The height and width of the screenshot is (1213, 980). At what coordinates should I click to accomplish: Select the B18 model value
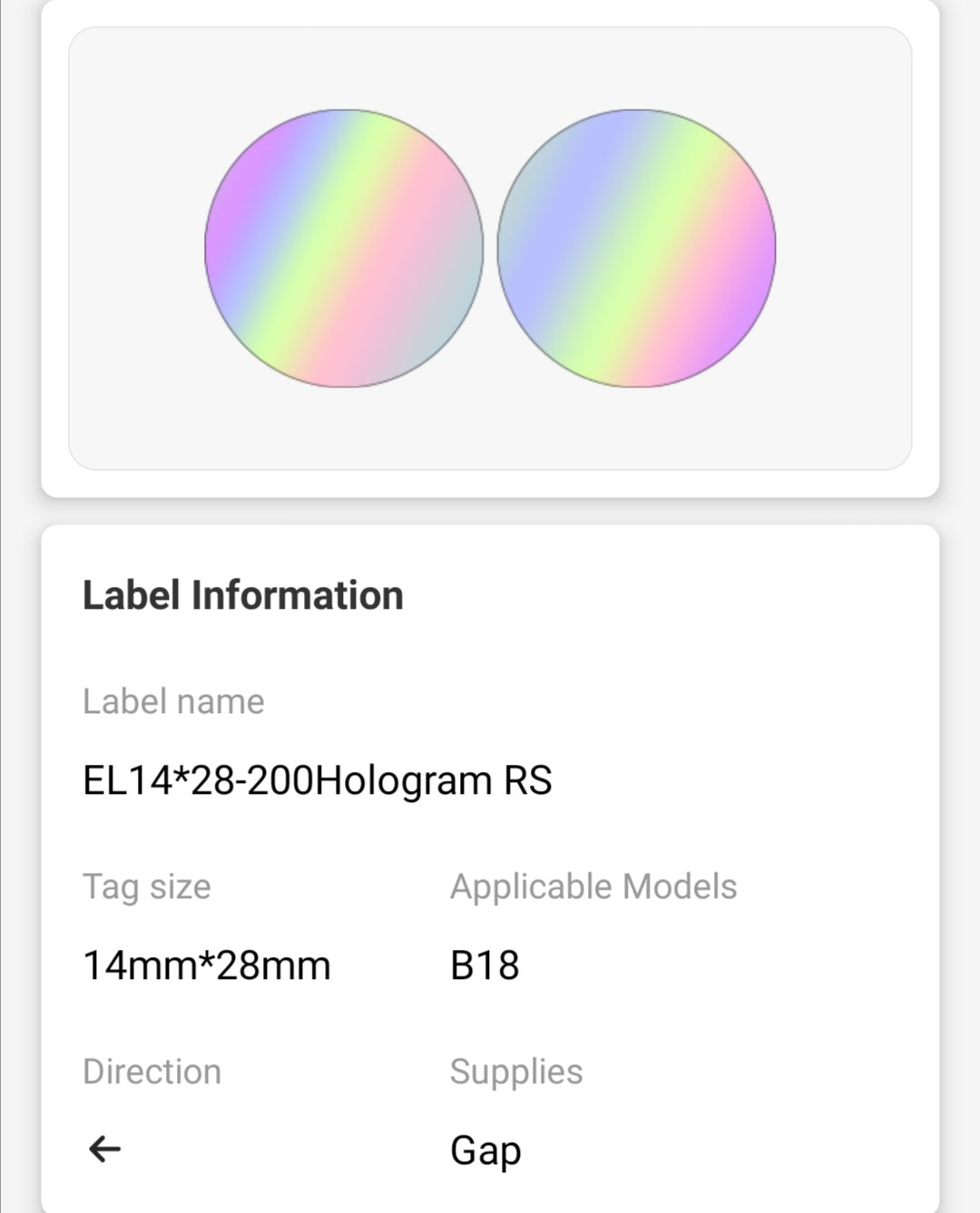tap(485, 965)
